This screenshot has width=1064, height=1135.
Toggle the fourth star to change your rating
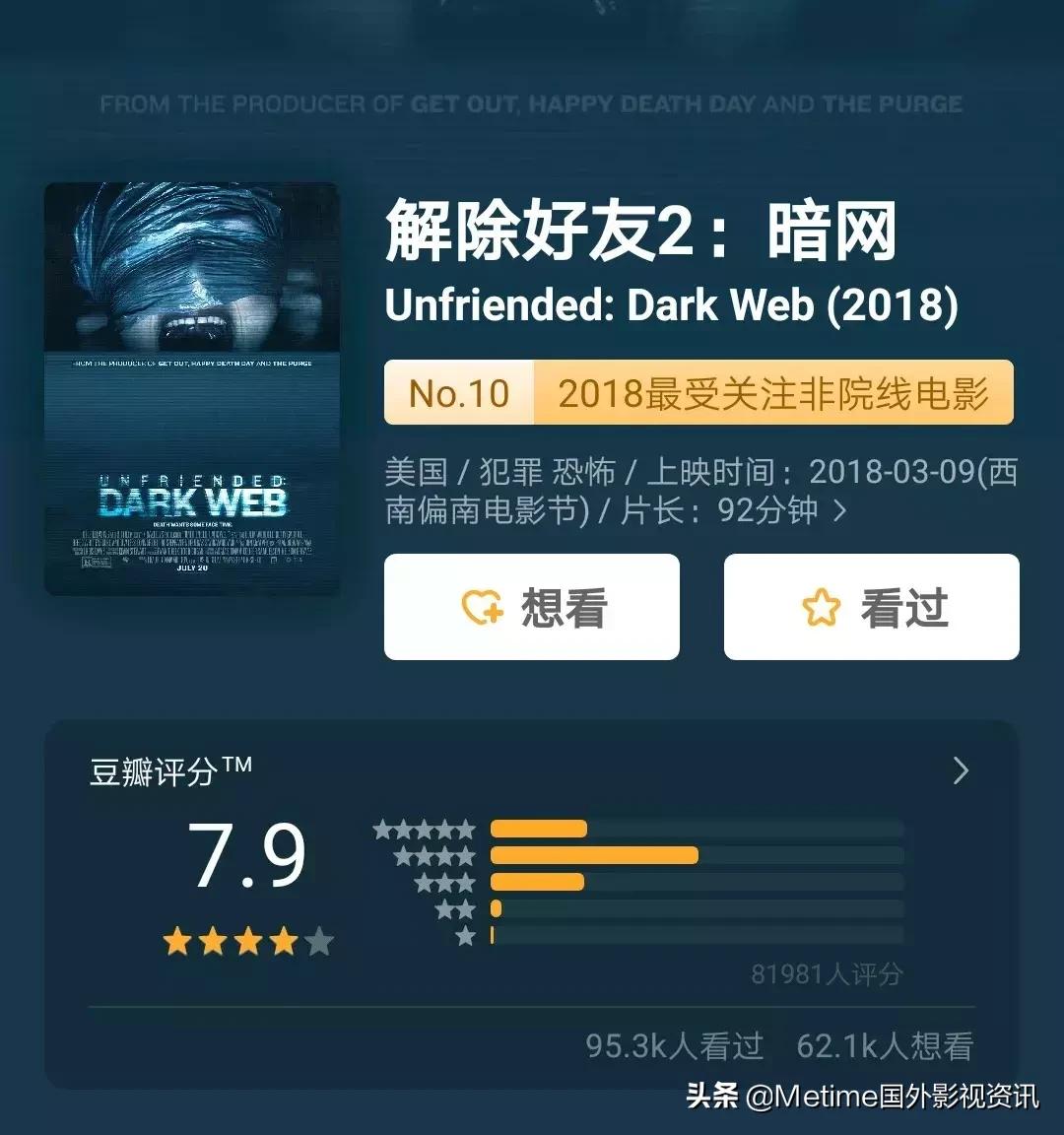coord(283,943)
